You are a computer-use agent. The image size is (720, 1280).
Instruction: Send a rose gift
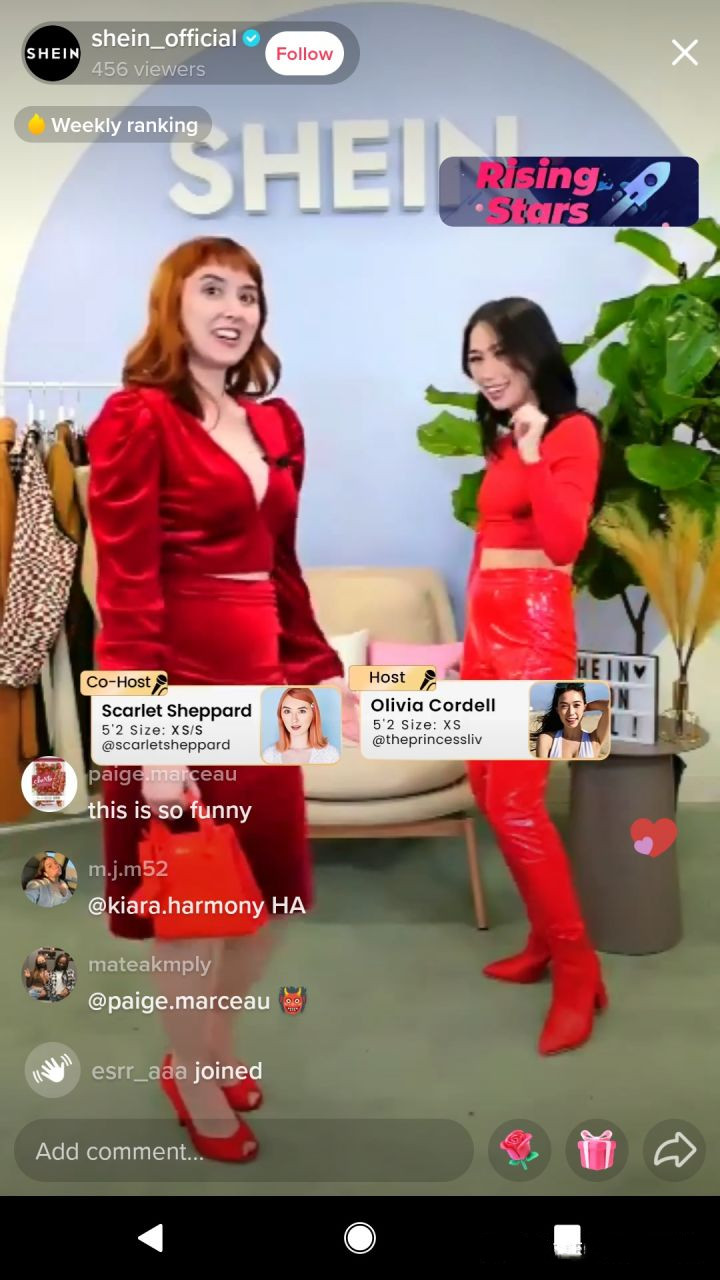[519, 1151]
